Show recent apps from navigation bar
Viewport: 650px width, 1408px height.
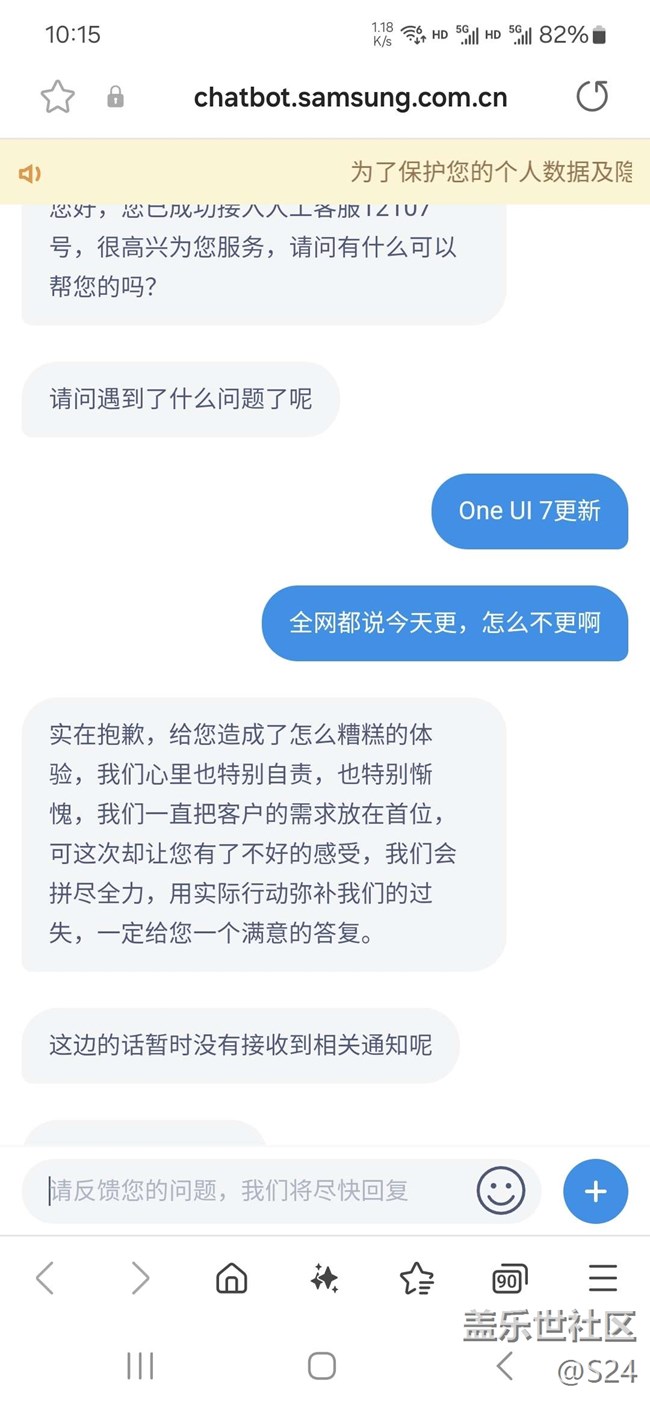[140, 1366]
